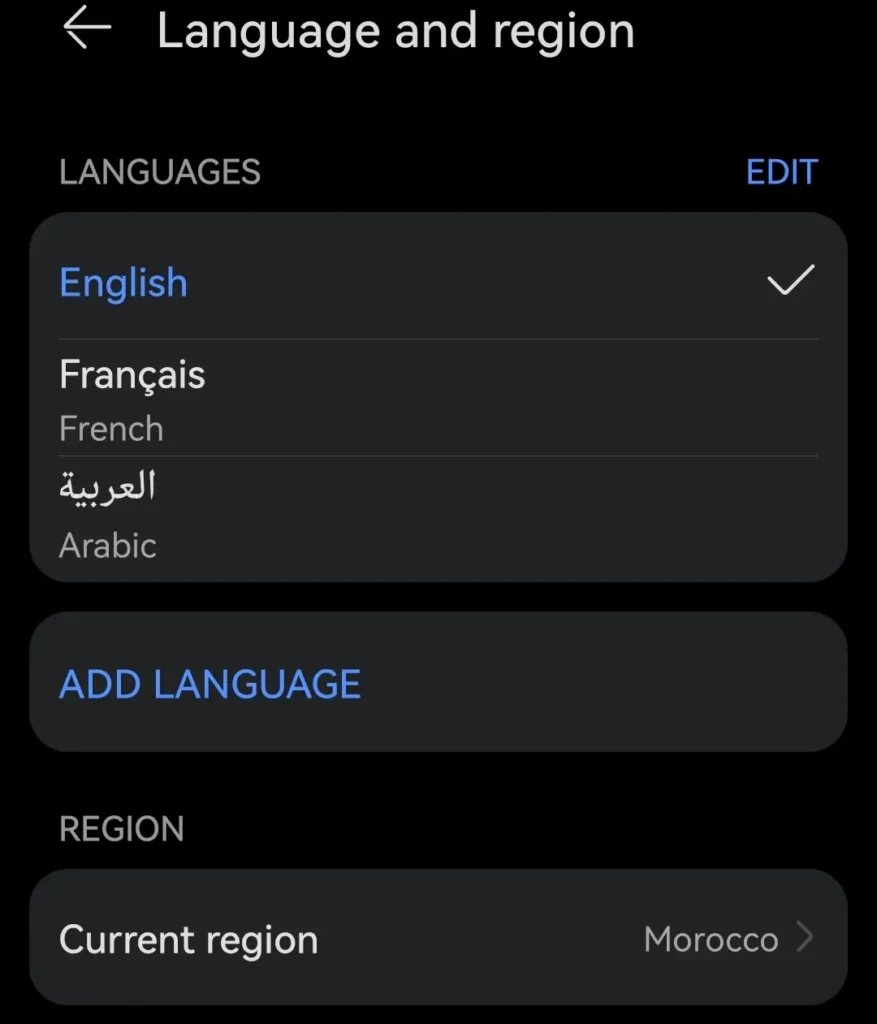Open the LANGUAGES section header
This screenshot has height=1024, width=877.
[x=160, y=172]
